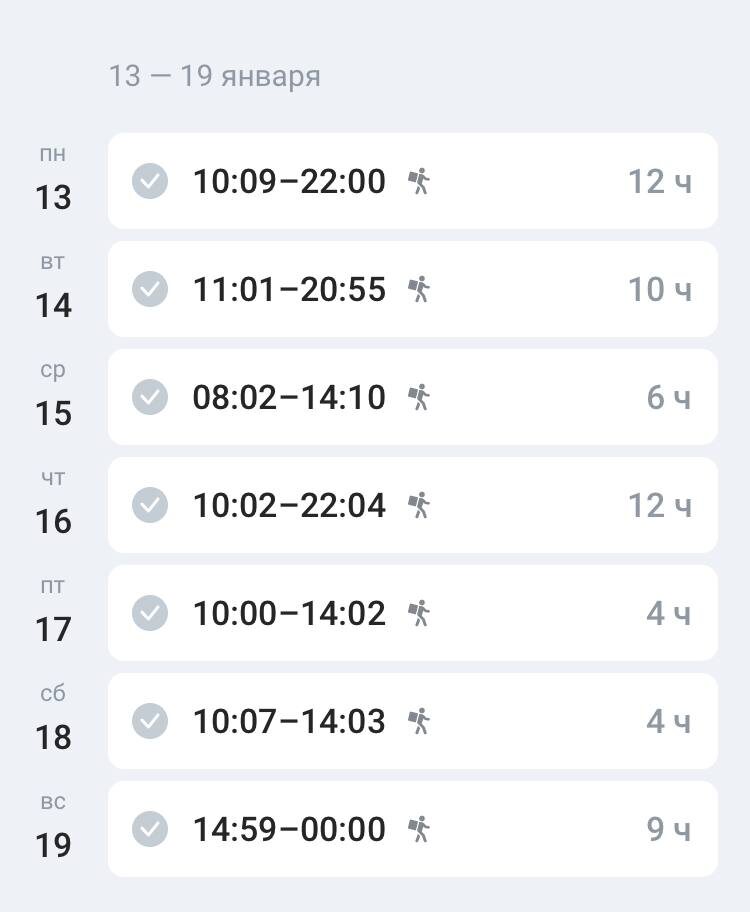This screenshot has height=912, width=750.
Task: Open the Thursday 16 shift 10:02–22:04
Action: 412,505
